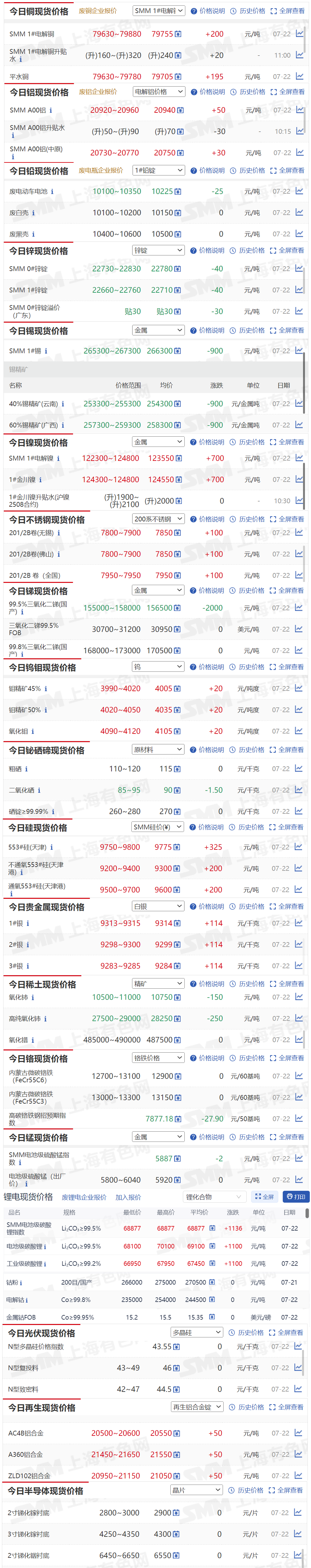Viewport: 311px width, 1568px height.
Task: 打开今日铝现货价格的历史价格
Action: tap(248, 92)
